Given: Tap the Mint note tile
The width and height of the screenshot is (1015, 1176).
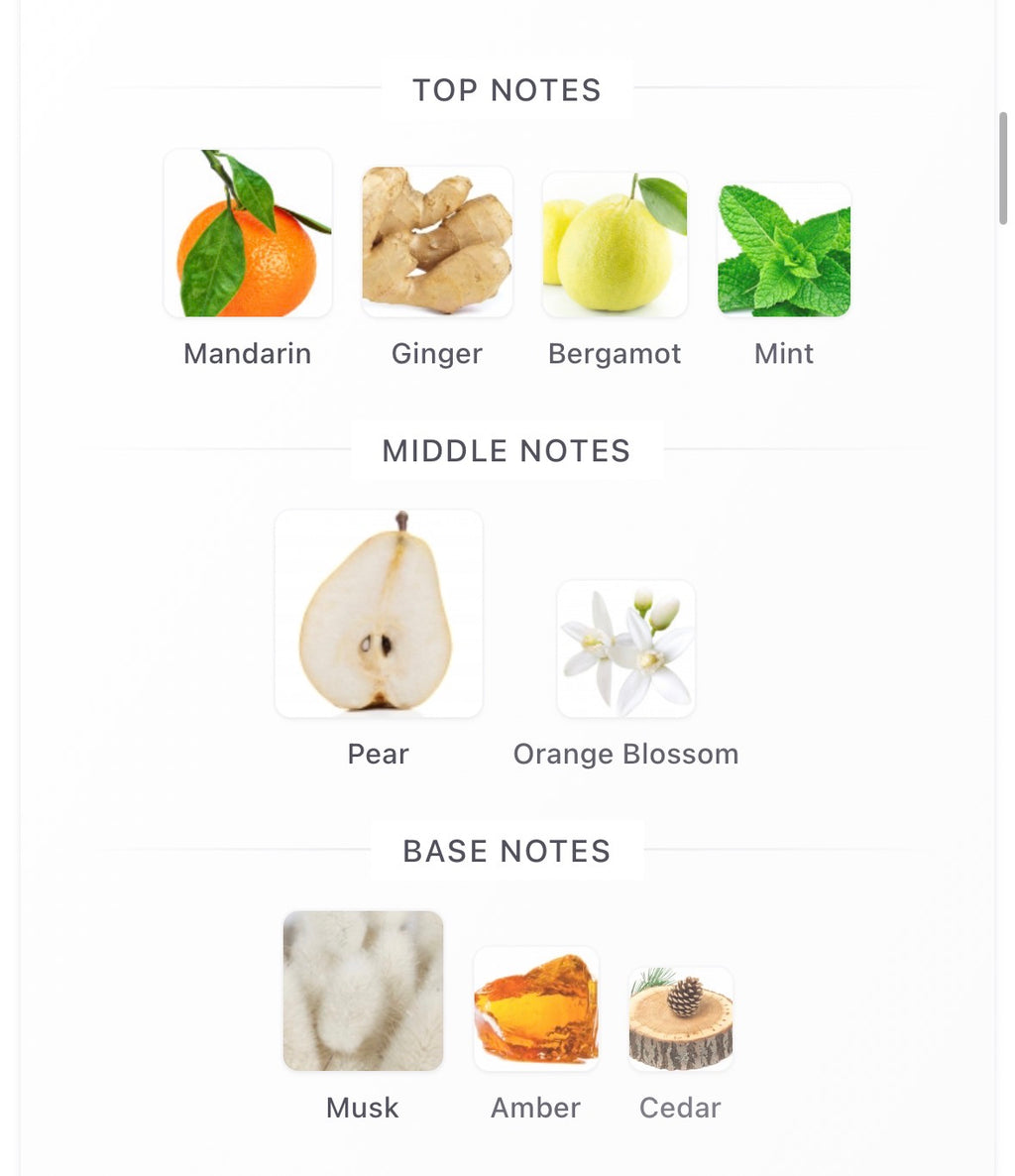Looking at the screenshot, I should pos(784,250).
